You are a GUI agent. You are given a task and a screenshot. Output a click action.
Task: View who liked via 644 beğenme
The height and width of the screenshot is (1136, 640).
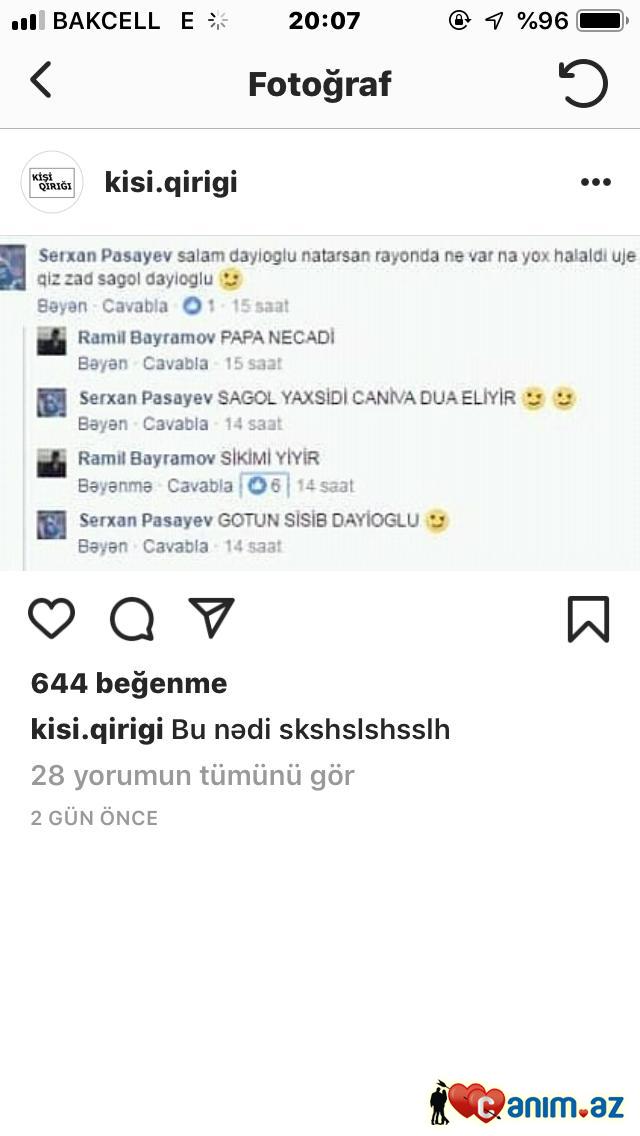[129, 683]
